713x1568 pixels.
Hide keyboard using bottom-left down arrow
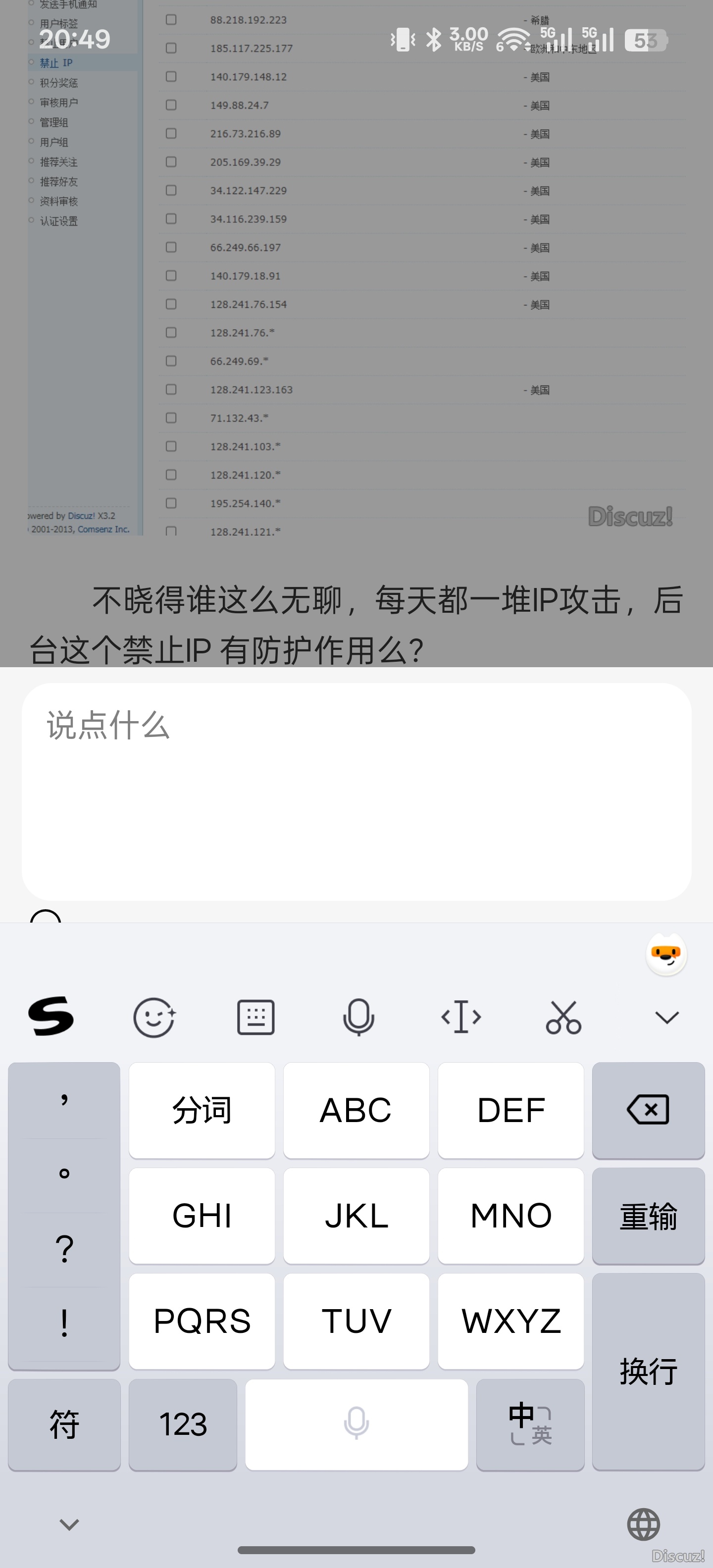click(x=68, y=1523)
